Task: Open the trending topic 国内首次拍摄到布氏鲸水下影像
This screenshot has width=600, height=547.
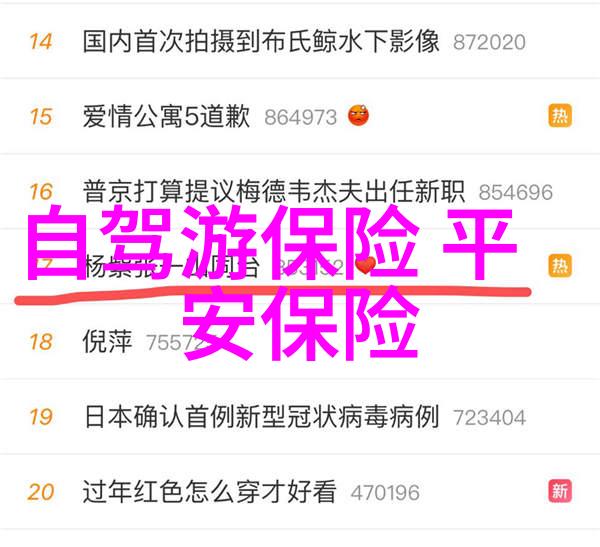Action: 261,41
